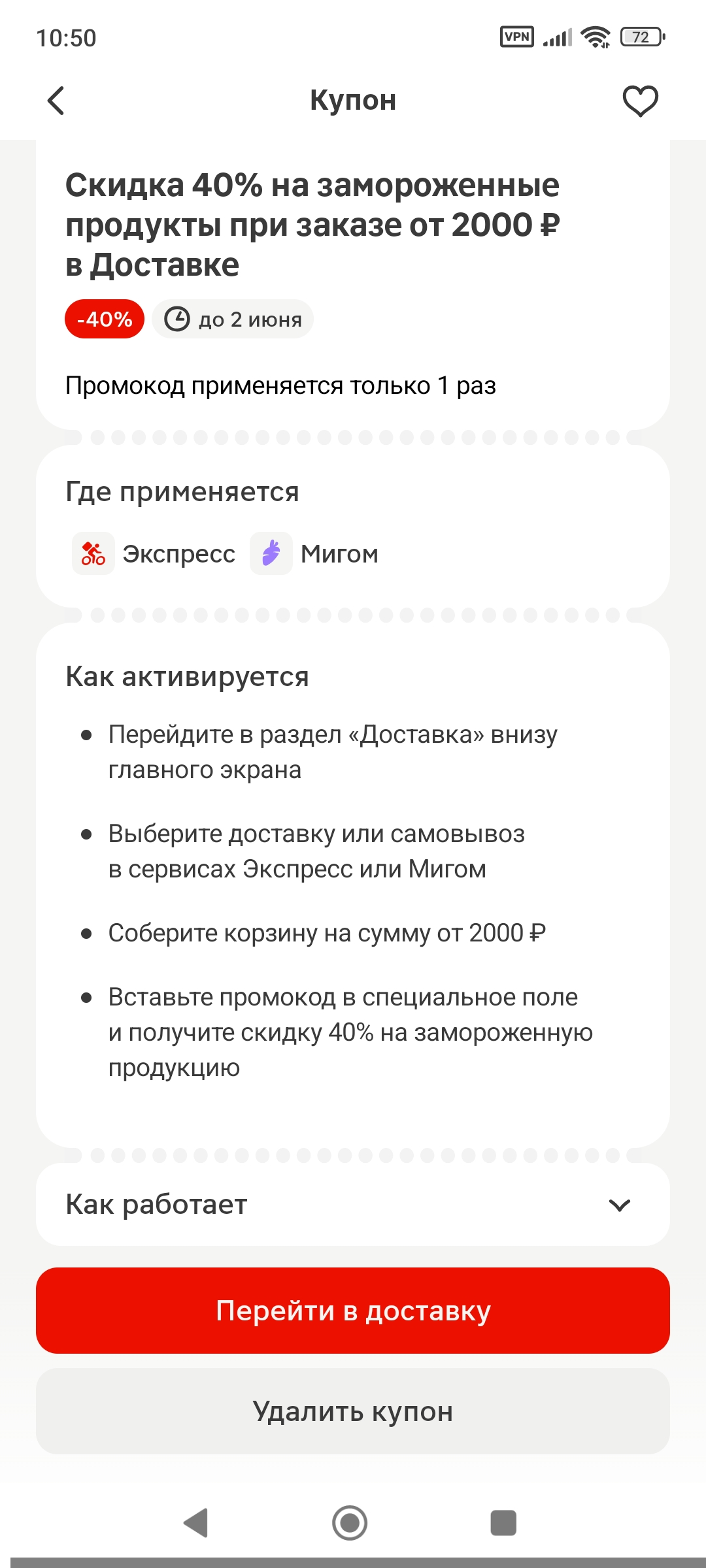Add this coupon to favorites with the heart
The width and height of the screenshot is (706, 1568).
click(x=640, y=101)
